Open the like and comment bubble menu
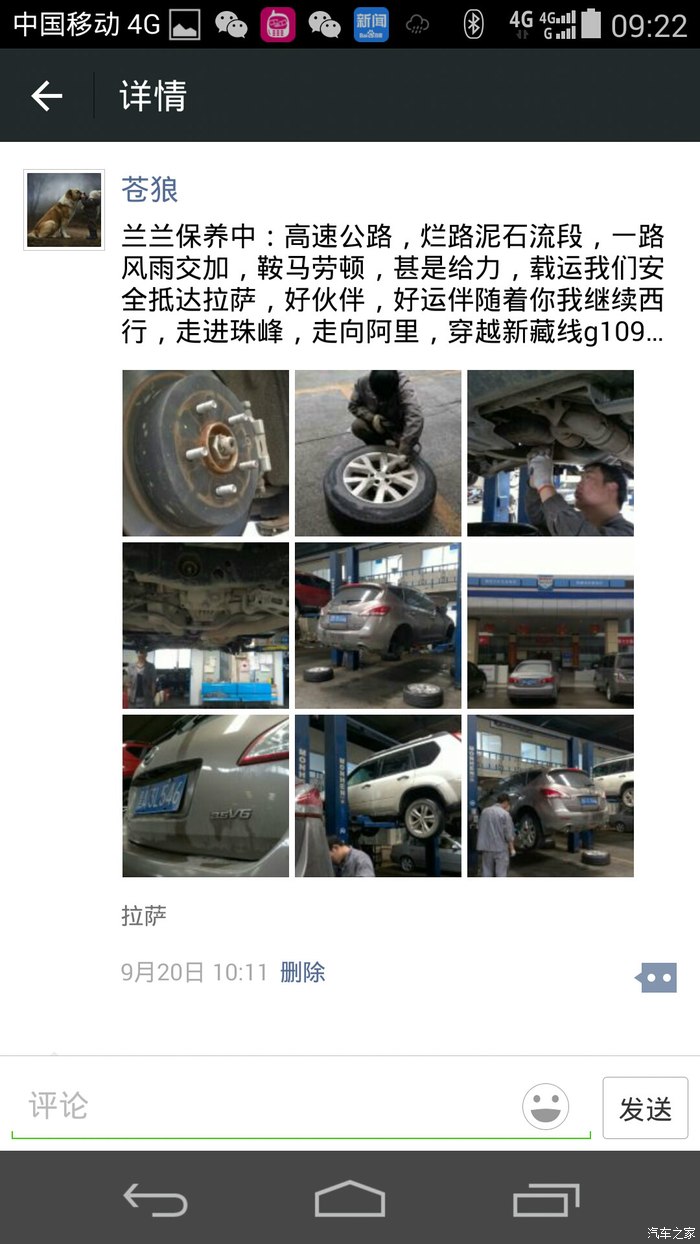The width and height of the screenshot is (700, 1244). point(657,977)
